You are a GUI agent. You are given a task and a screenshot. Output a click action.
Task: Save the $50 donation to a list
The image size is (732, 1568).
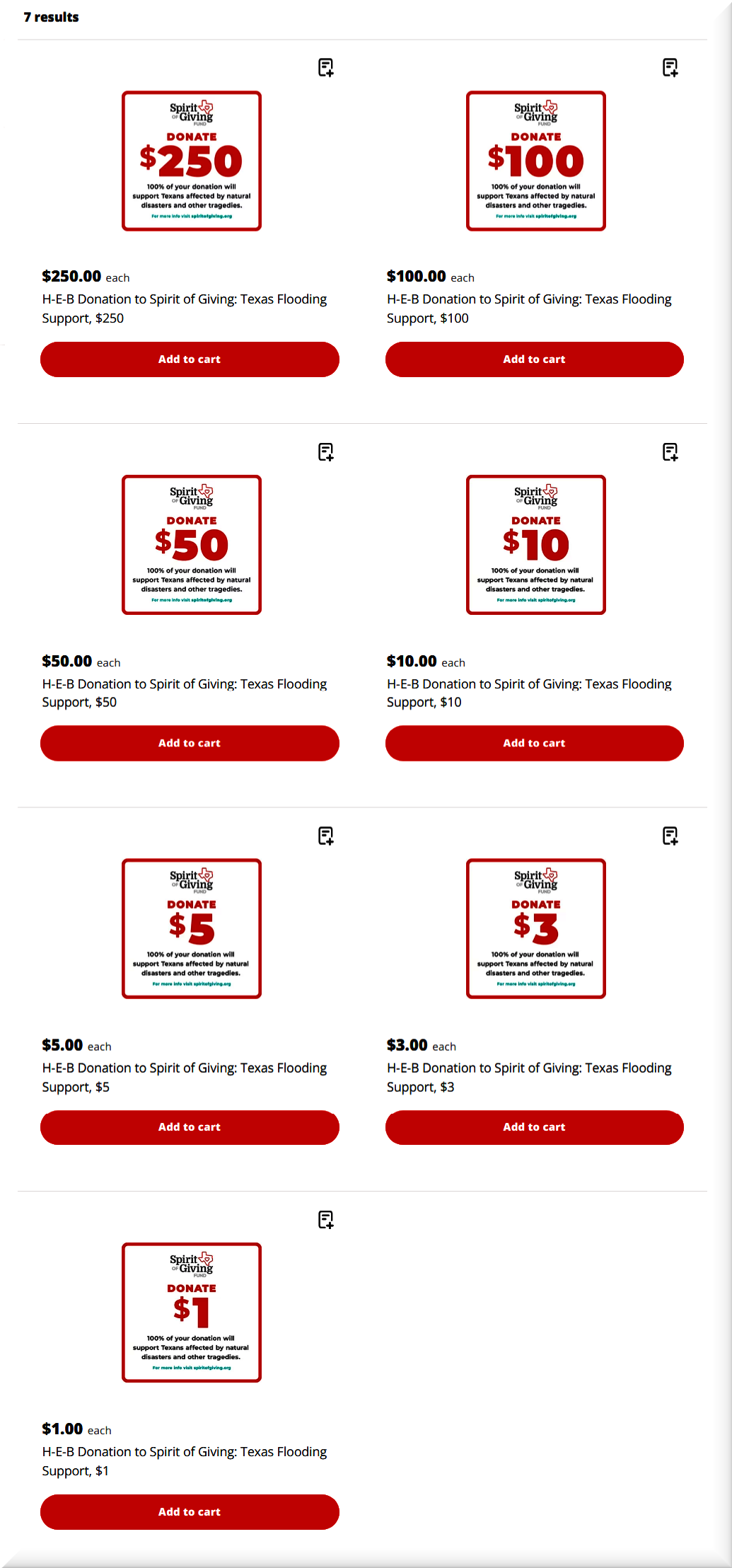(x=325, y=452)
